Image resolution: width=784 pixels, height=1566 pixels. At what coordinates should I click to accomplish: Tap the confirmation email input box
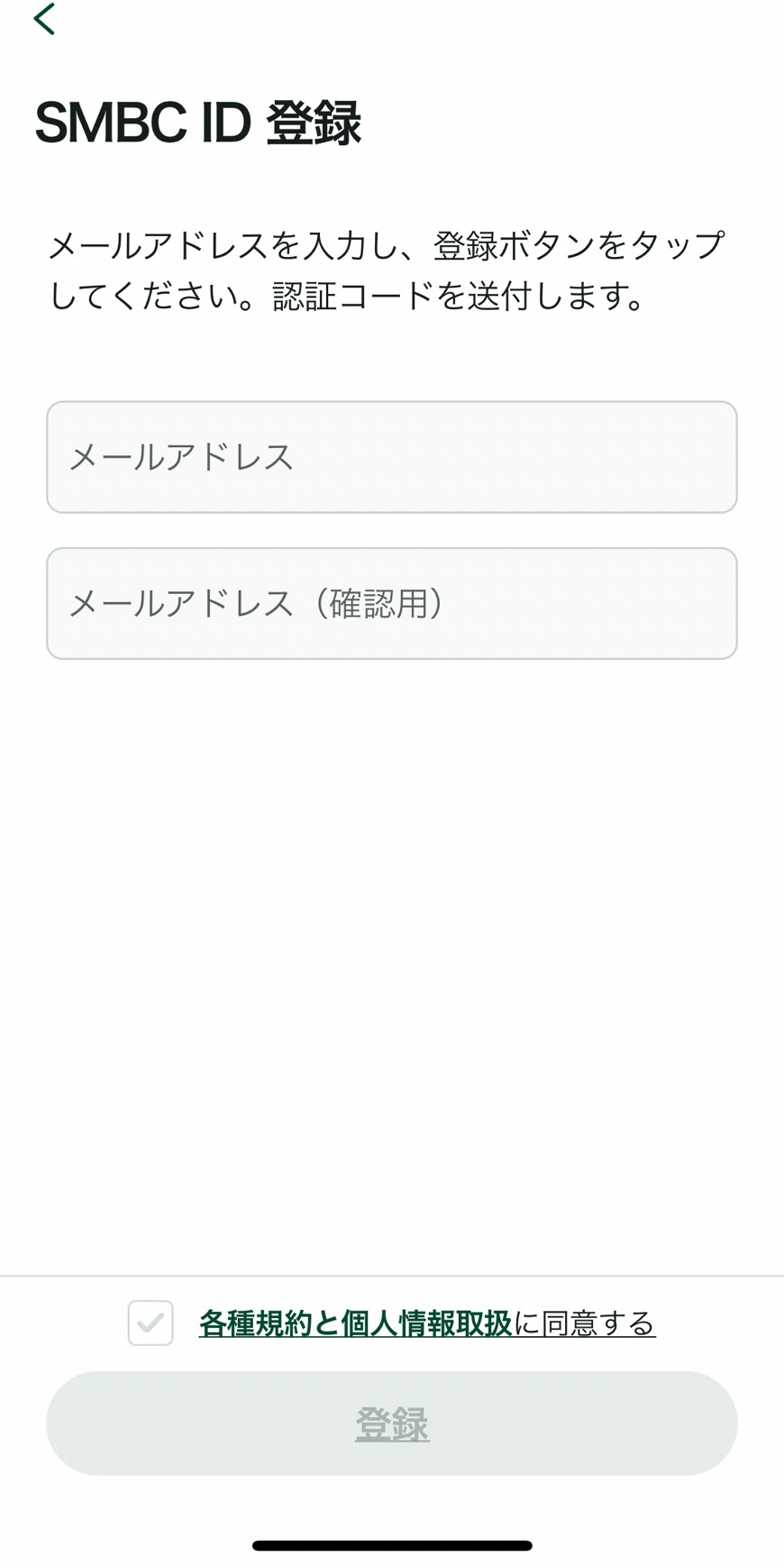coord(391,602)
